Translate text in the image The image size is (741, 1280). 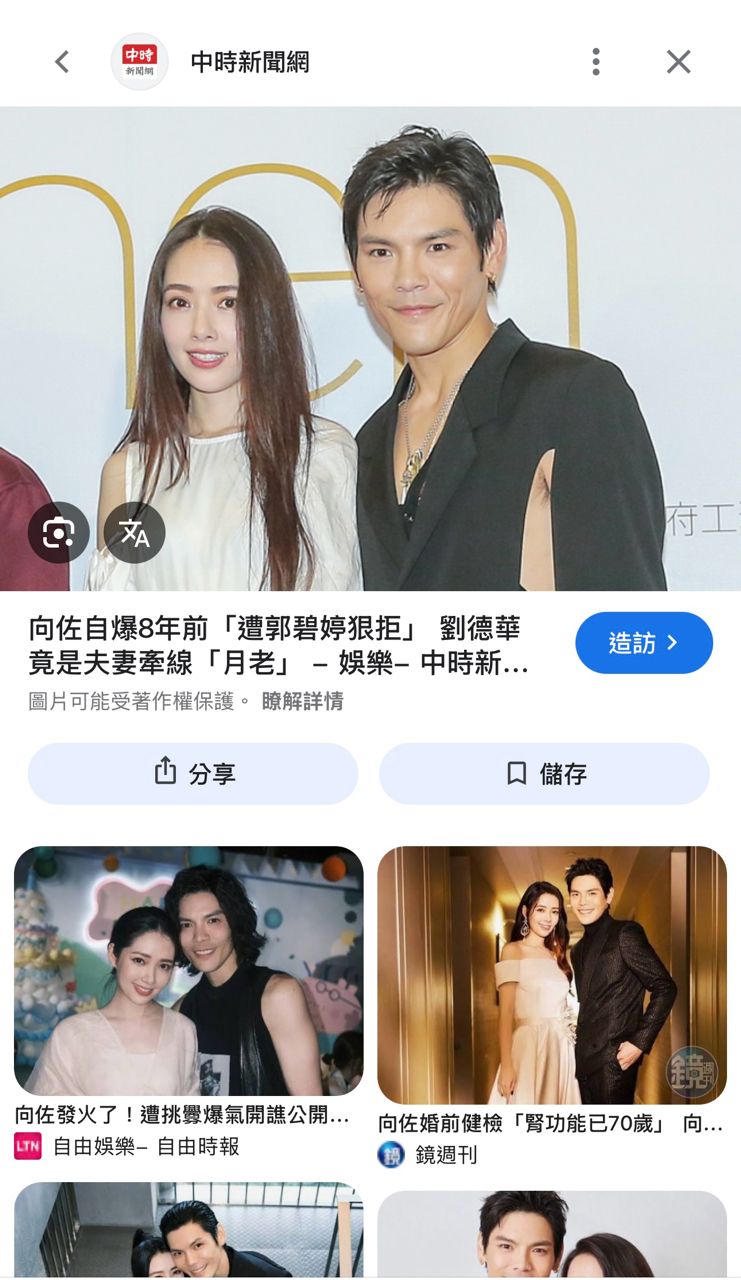click(135, 533)
